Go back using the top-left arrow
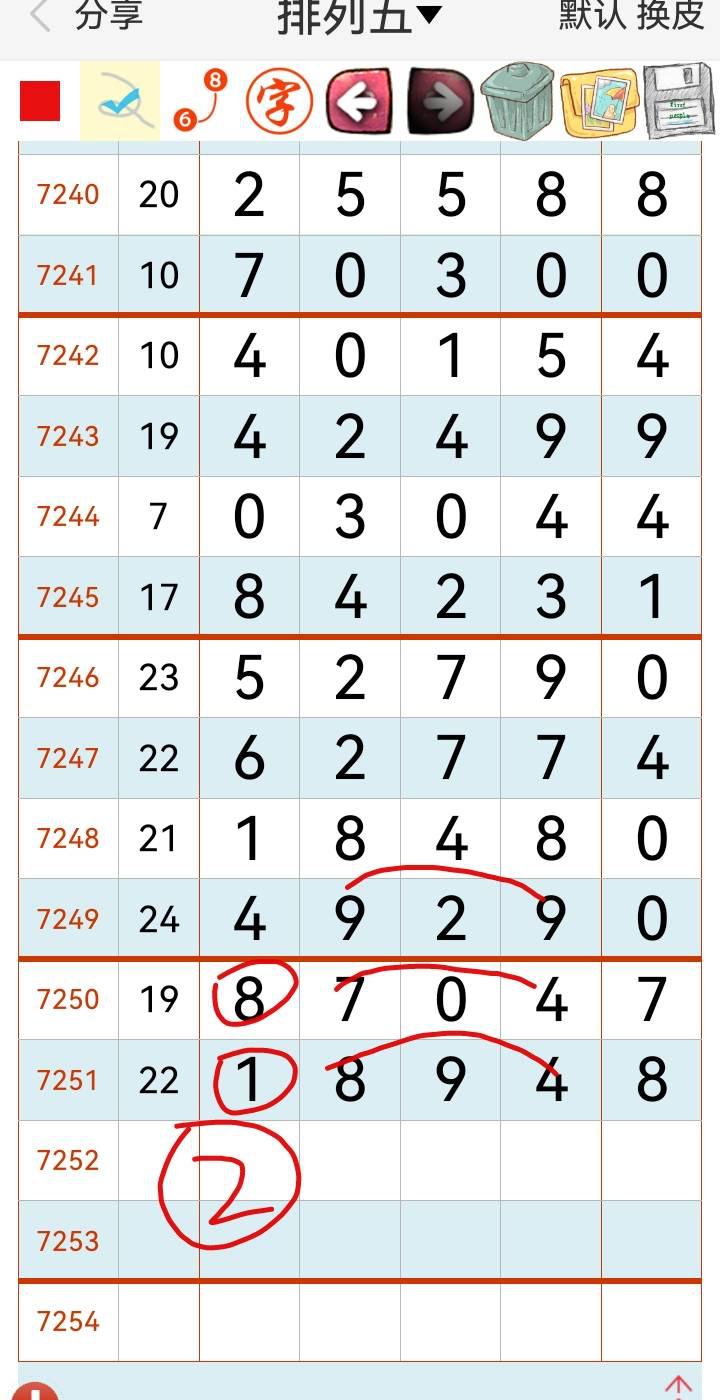 click(x=40, y=17)
